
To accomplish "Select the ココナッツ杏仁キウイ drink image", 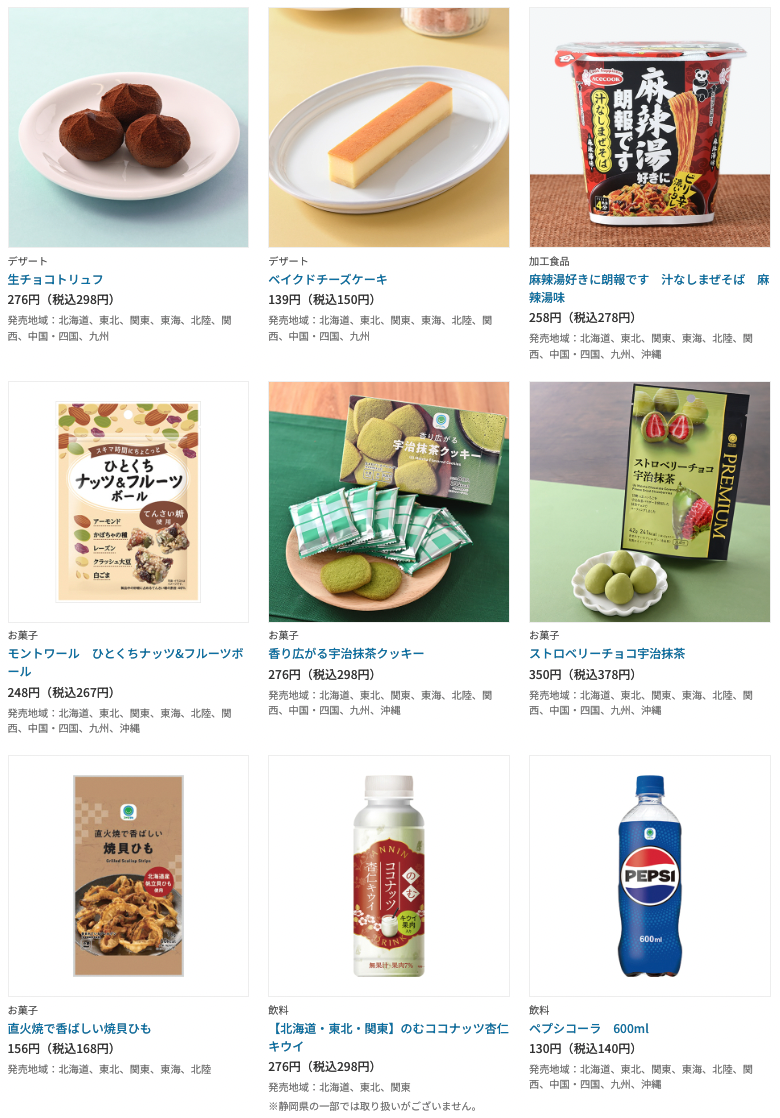I will click(388, 875).
